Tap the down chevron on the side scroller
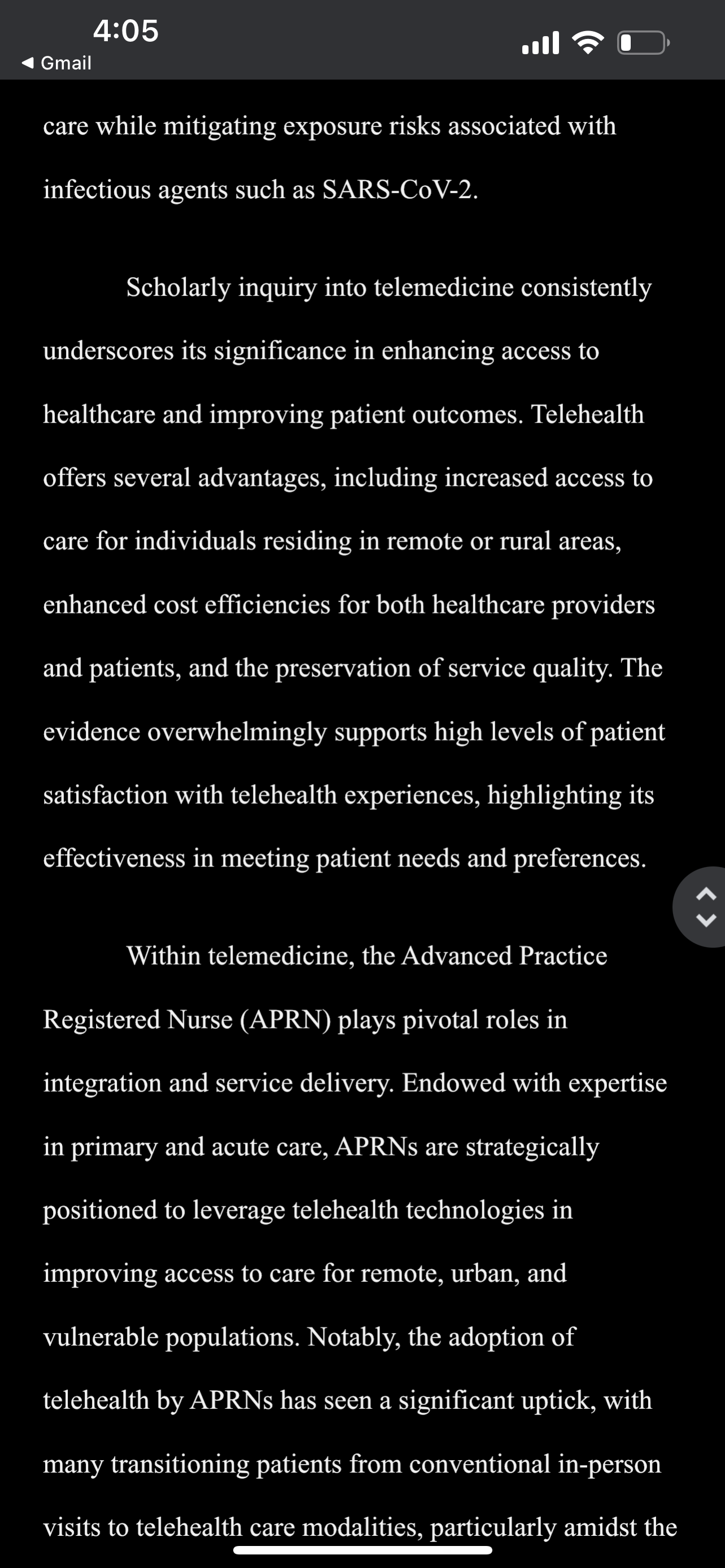 click(x=706, y=921)
